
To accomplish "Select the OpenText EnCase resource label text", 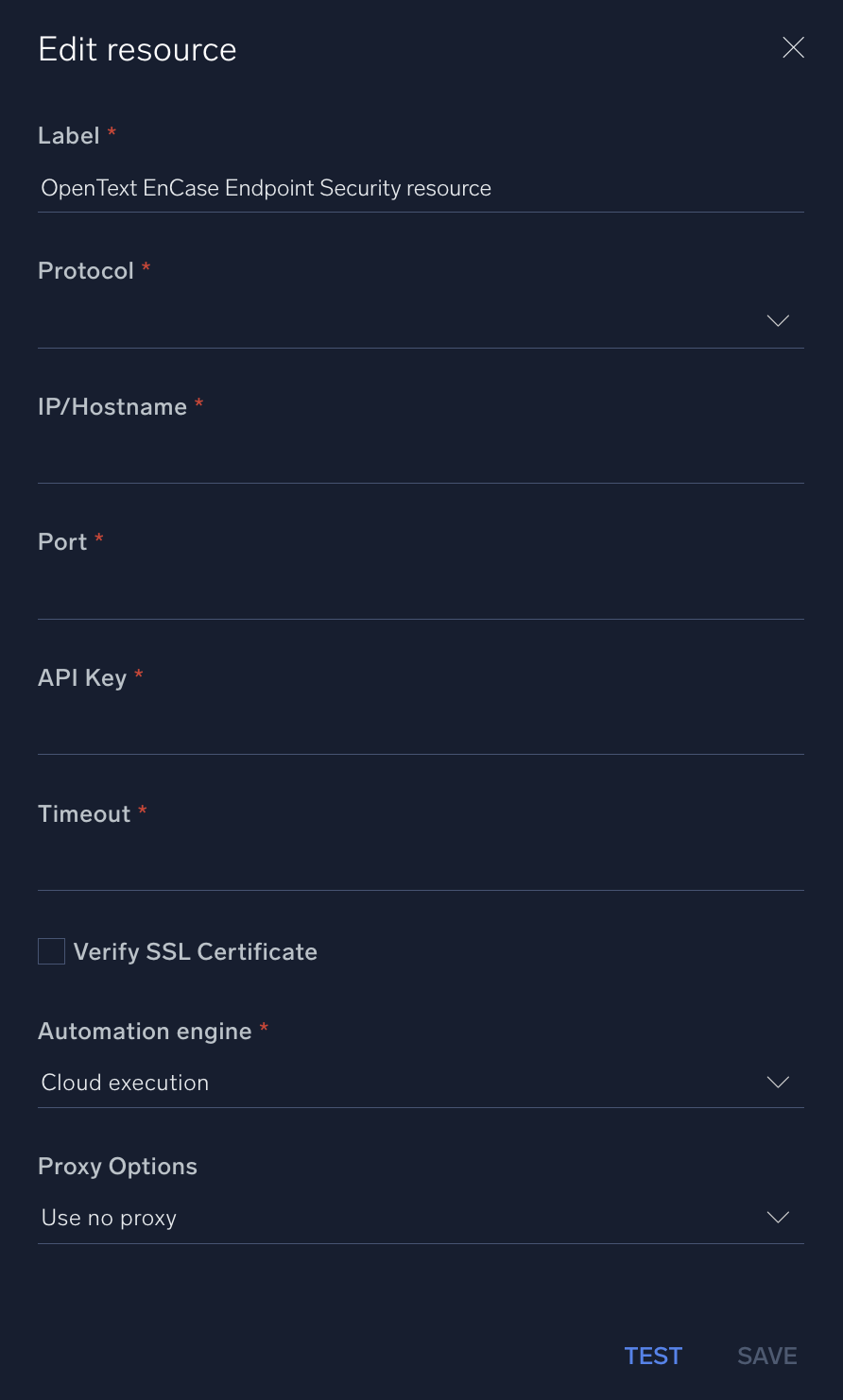I will tap(266, 188).
